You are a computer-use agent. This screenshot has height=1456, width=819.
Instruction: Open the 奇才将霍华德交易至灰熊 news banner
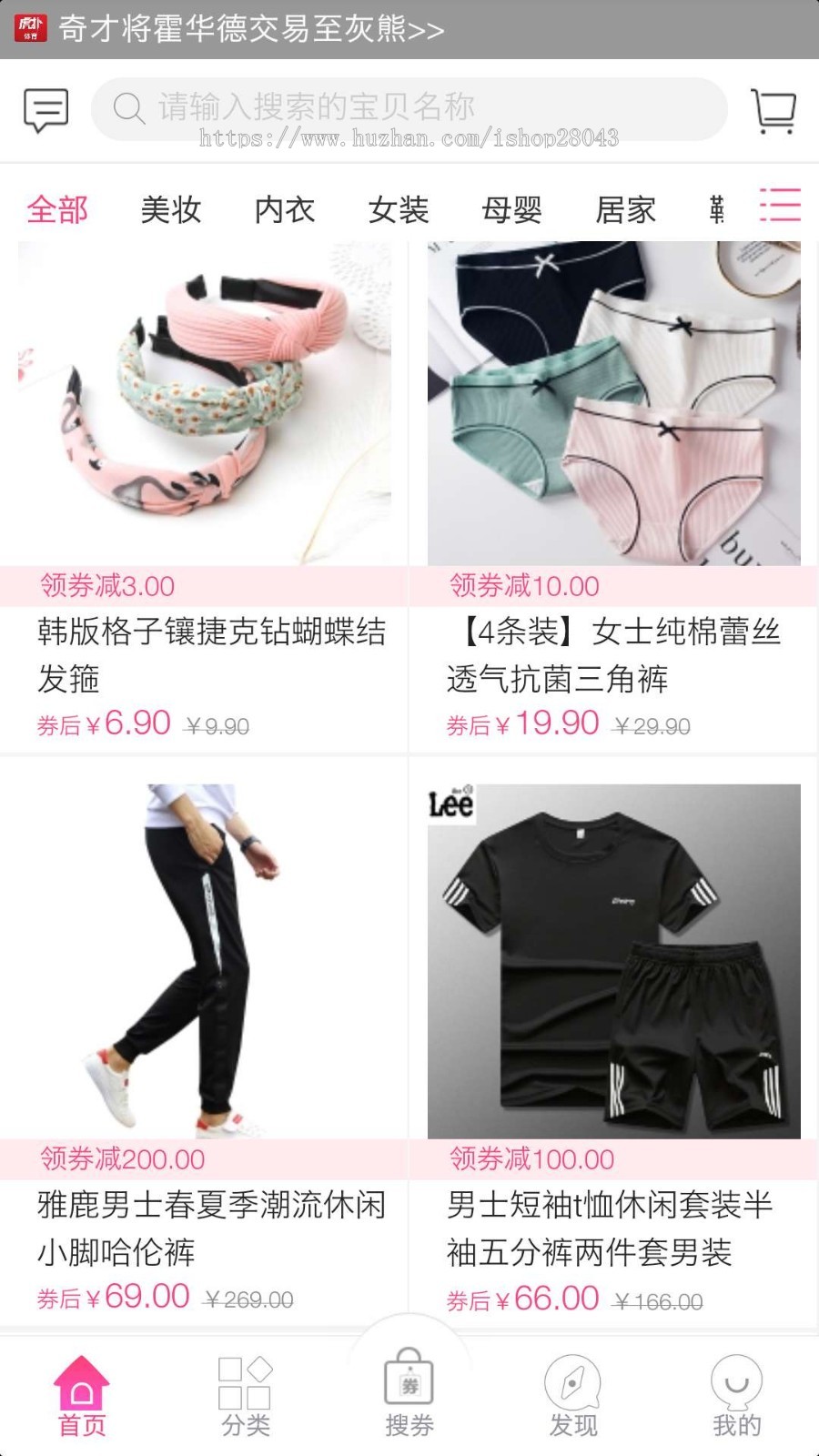[x=252, y=29]
